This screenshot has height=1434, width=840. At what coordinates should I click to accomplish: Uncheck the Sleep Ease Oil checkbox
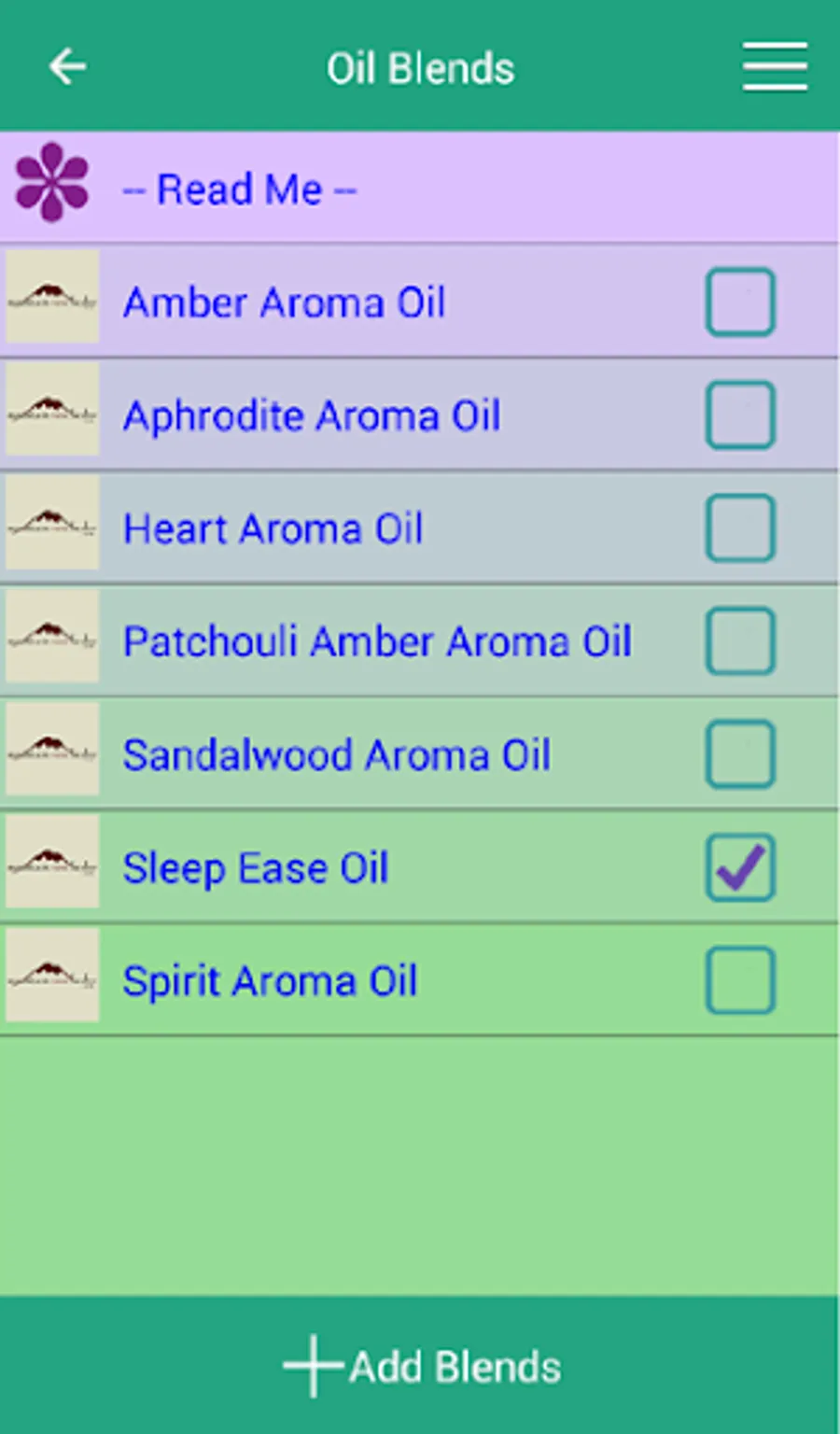pyautogui.click(x=740, y=867)
